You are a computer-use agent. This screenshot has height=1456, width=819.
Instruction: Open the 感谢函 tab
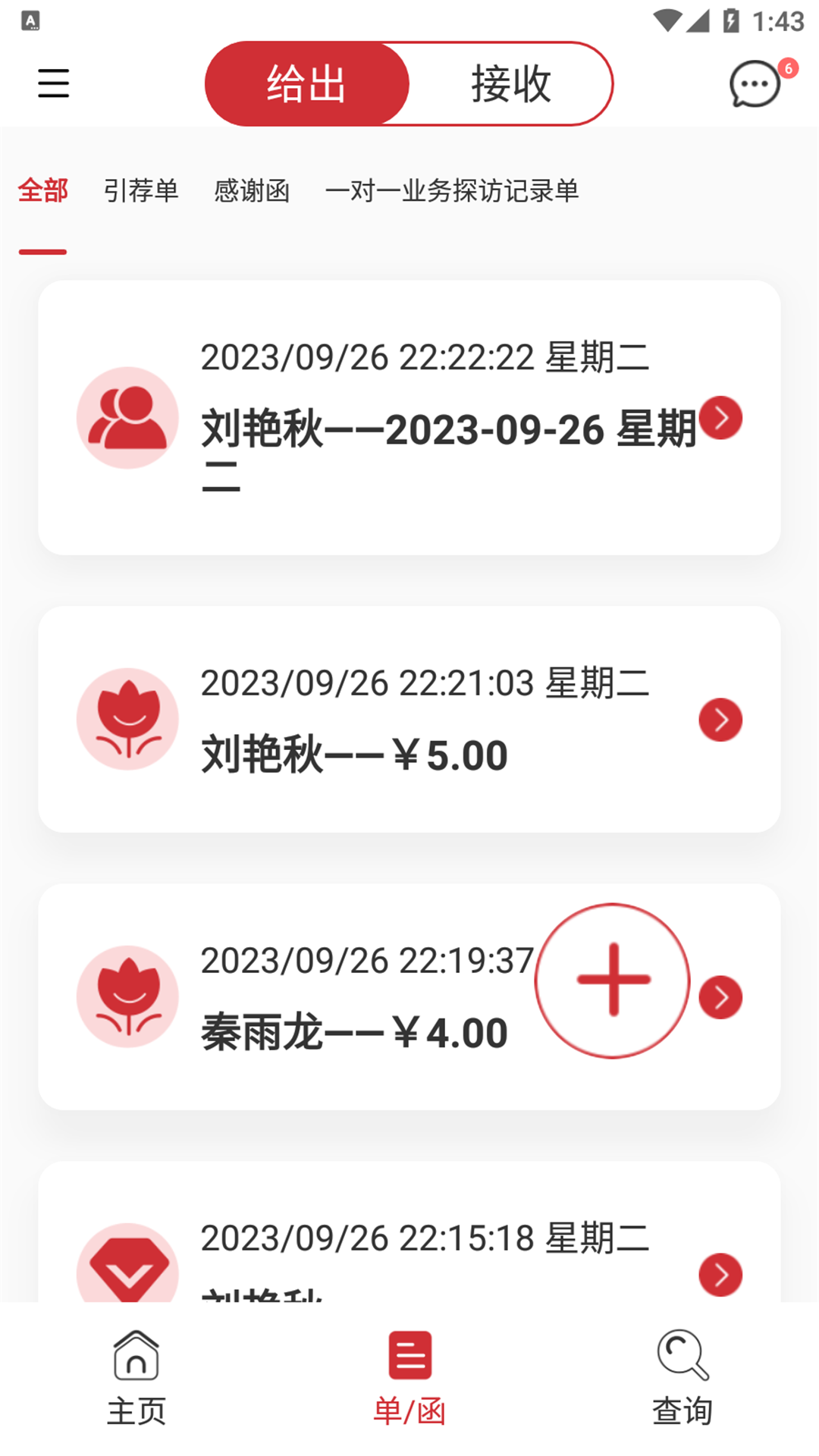tap(253, 191)
